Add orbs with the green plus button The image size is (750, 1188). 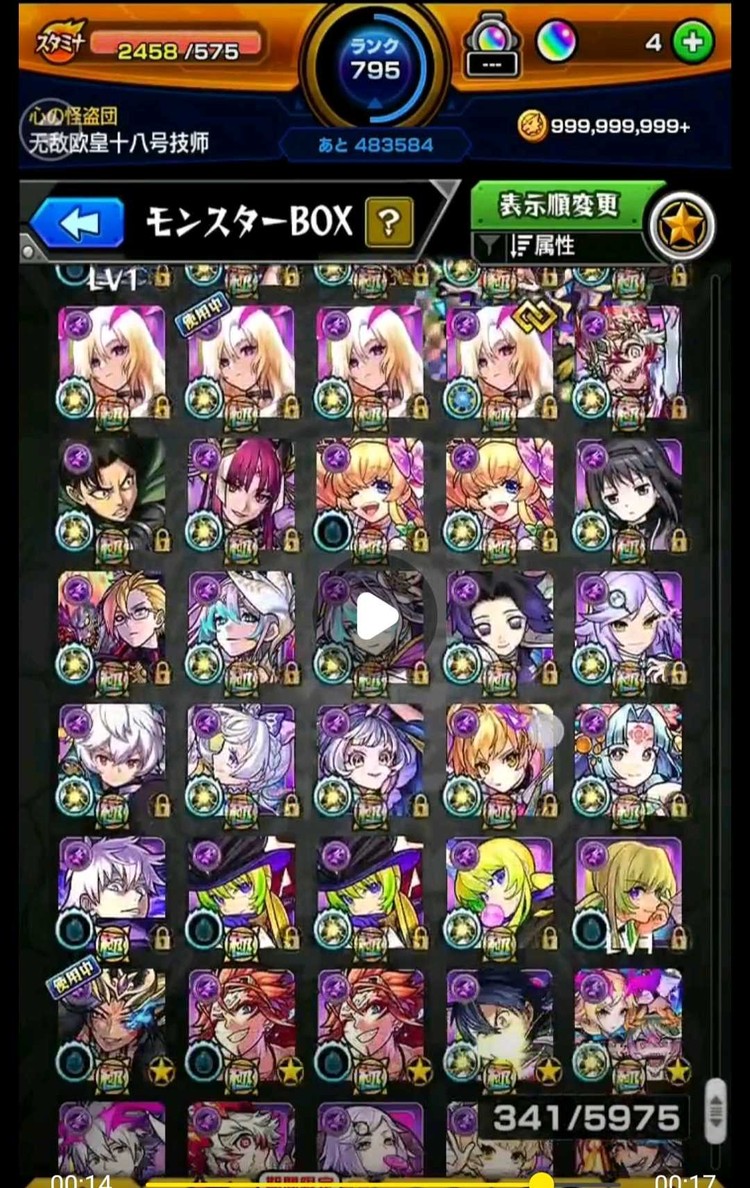point(693,43)
